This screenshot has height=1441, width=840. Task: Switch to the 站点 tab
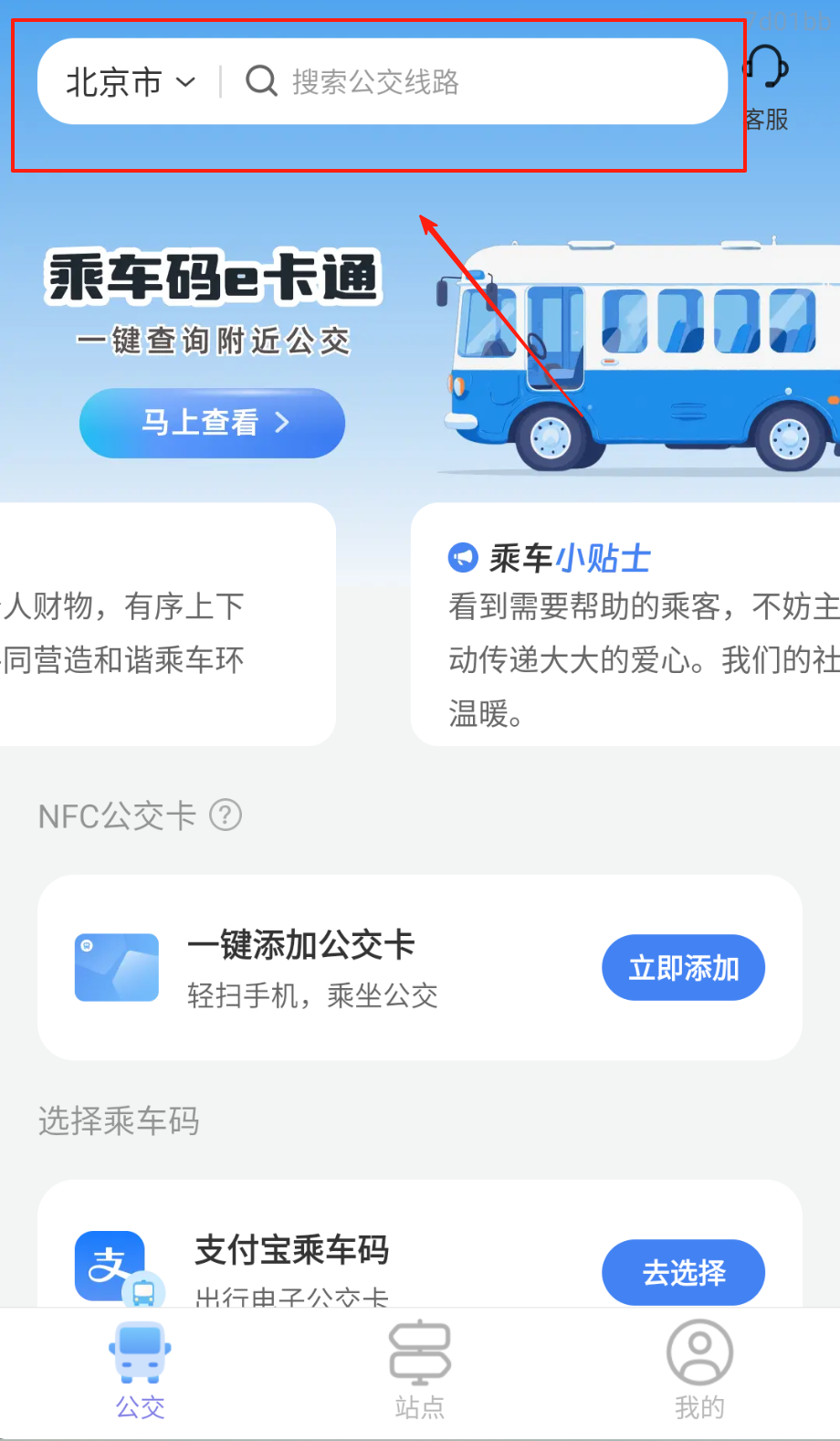pyautogui.click(x=420, y=1370)
